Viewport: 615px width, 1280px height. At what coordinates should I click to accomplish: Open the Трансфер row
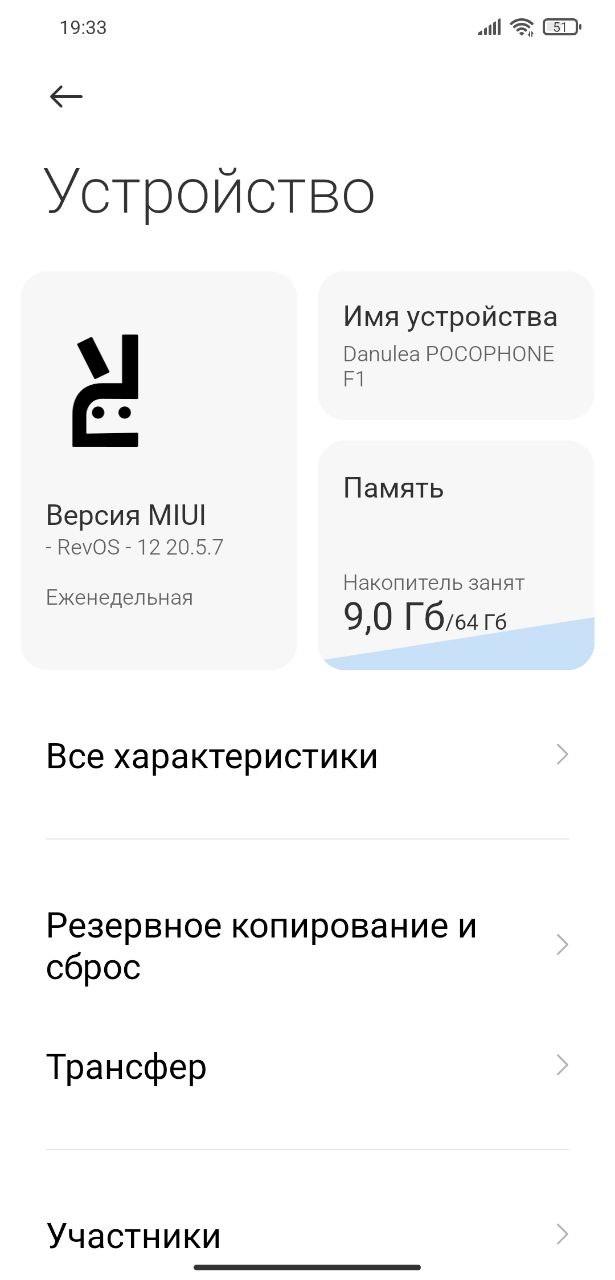[307, 1066]
